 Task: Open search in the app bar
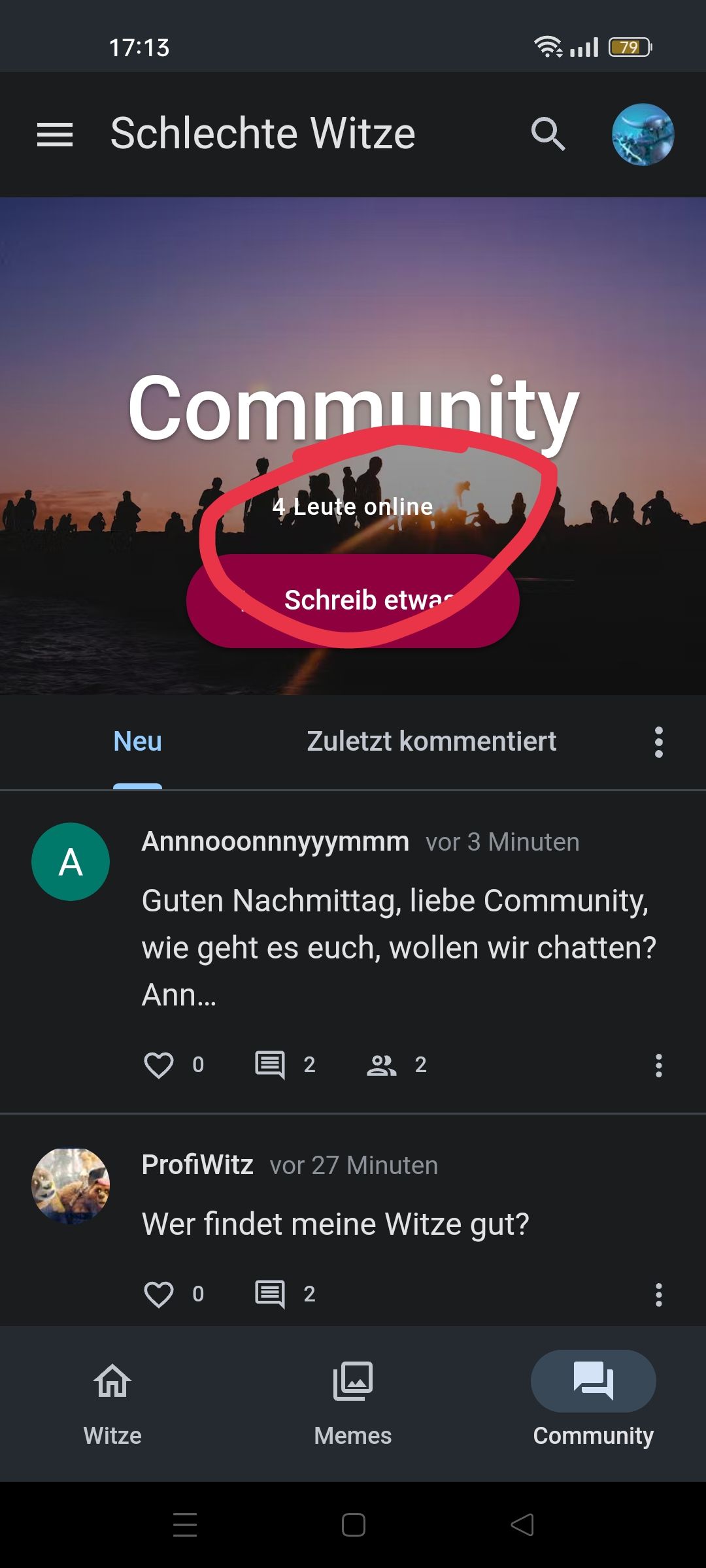tap(548, 135)
